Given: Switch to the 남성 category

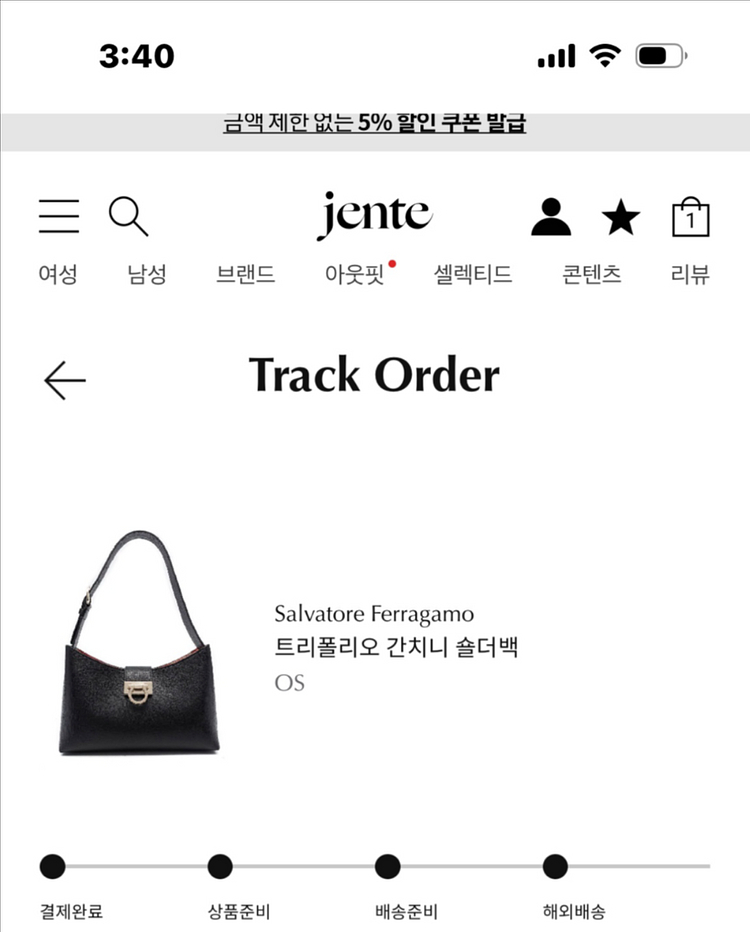Looking at the screenshot, I should 147,274.
